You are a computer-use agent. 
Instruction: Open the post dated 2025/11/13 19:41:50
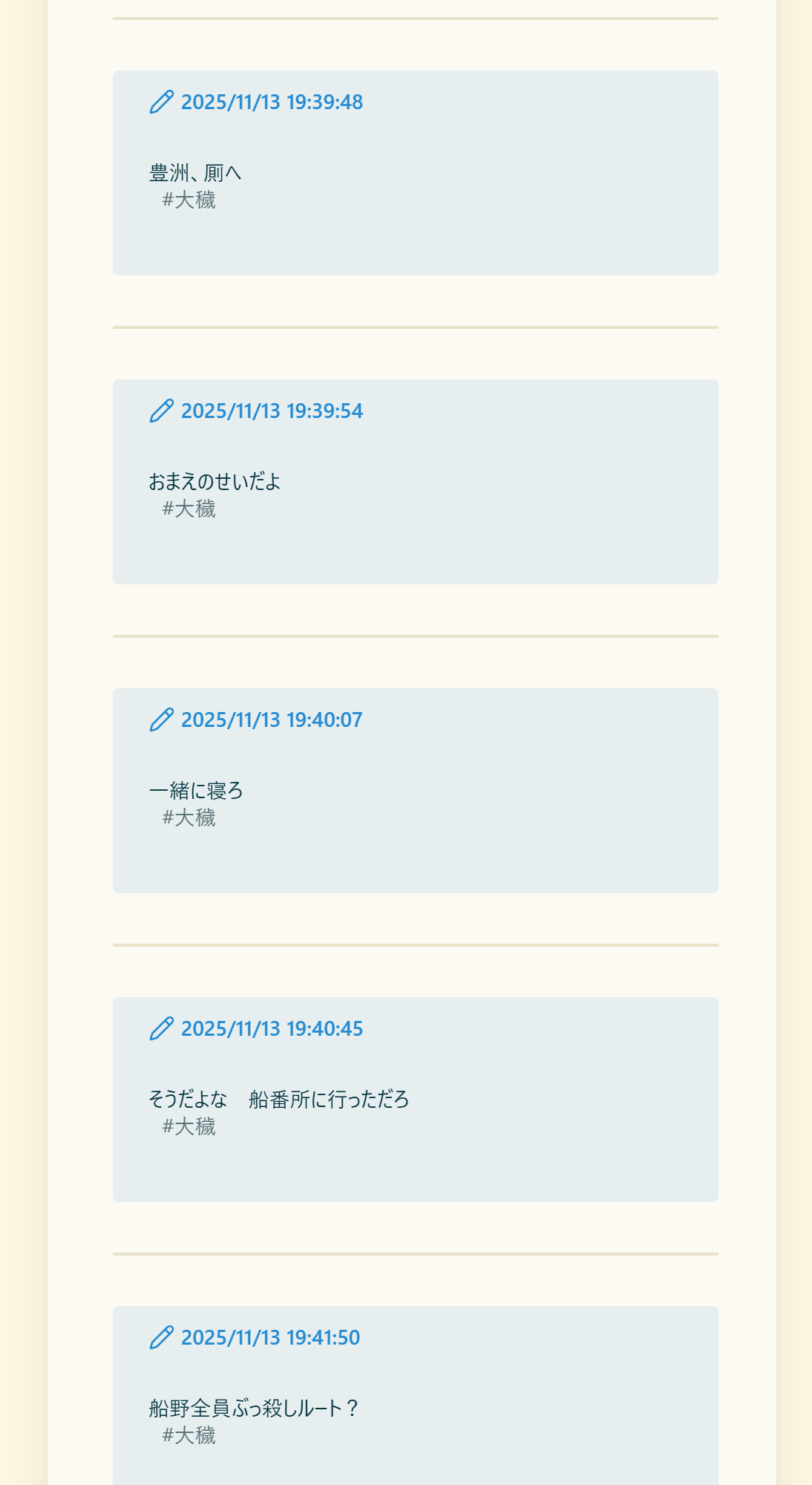[270, 1338]
